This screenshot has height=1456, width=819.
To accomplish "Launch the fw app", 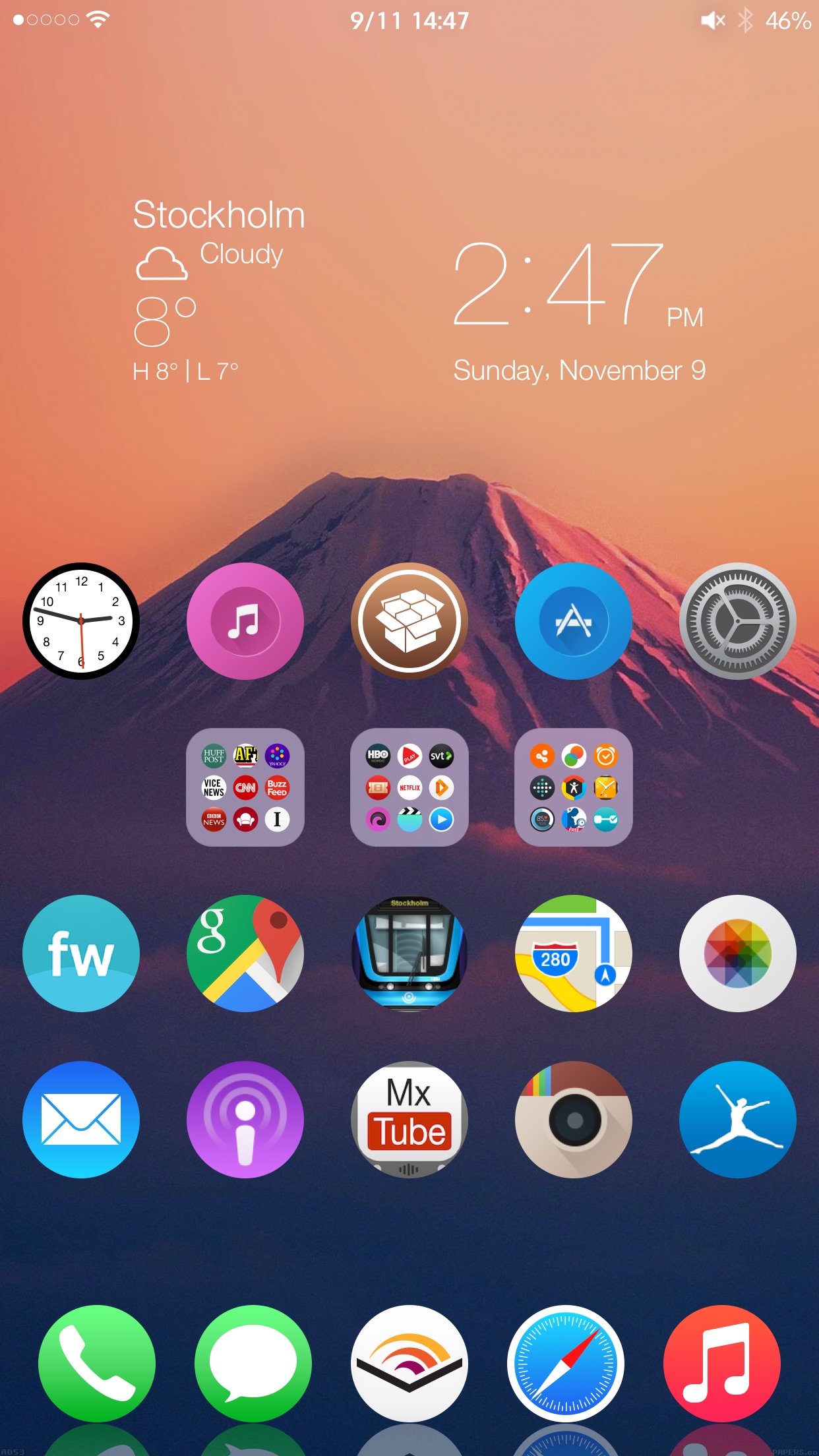I will point(81,954).
